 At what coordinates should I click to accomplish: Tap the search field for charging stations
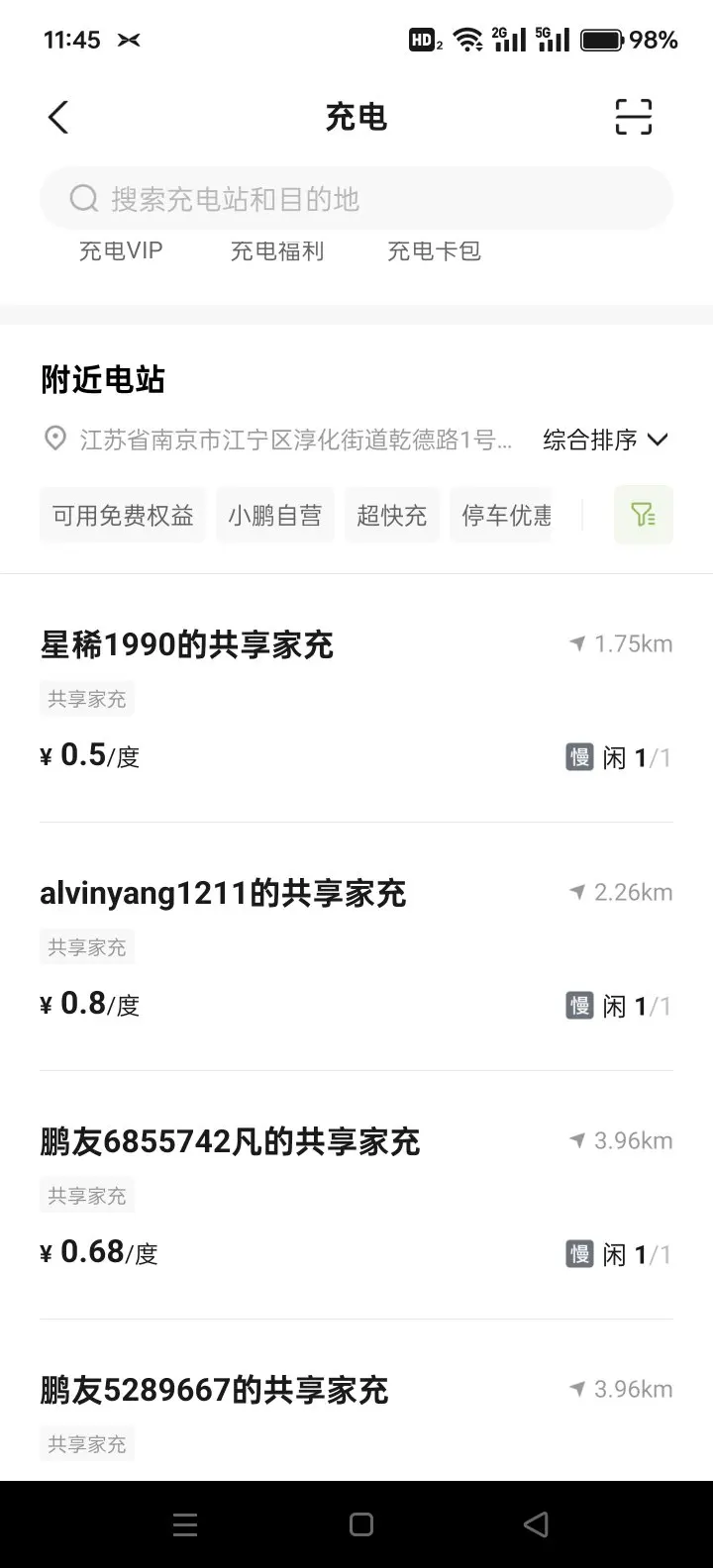click(x=356, y=199)
